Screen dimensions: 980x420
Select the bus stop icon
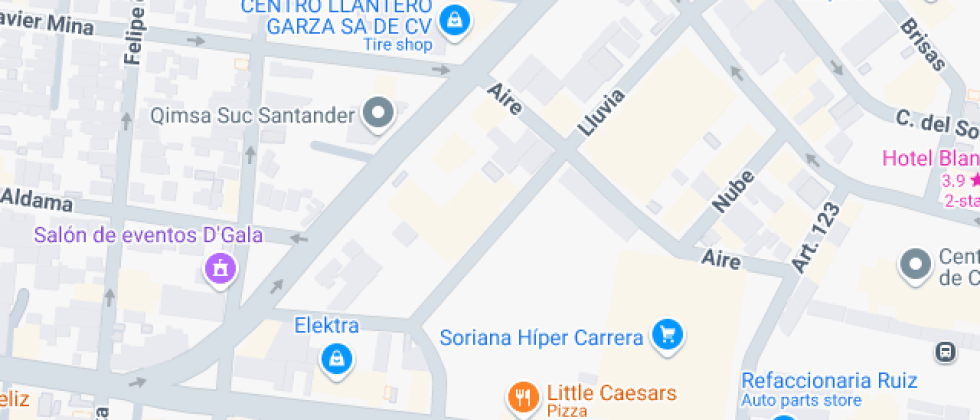(944, 352)
